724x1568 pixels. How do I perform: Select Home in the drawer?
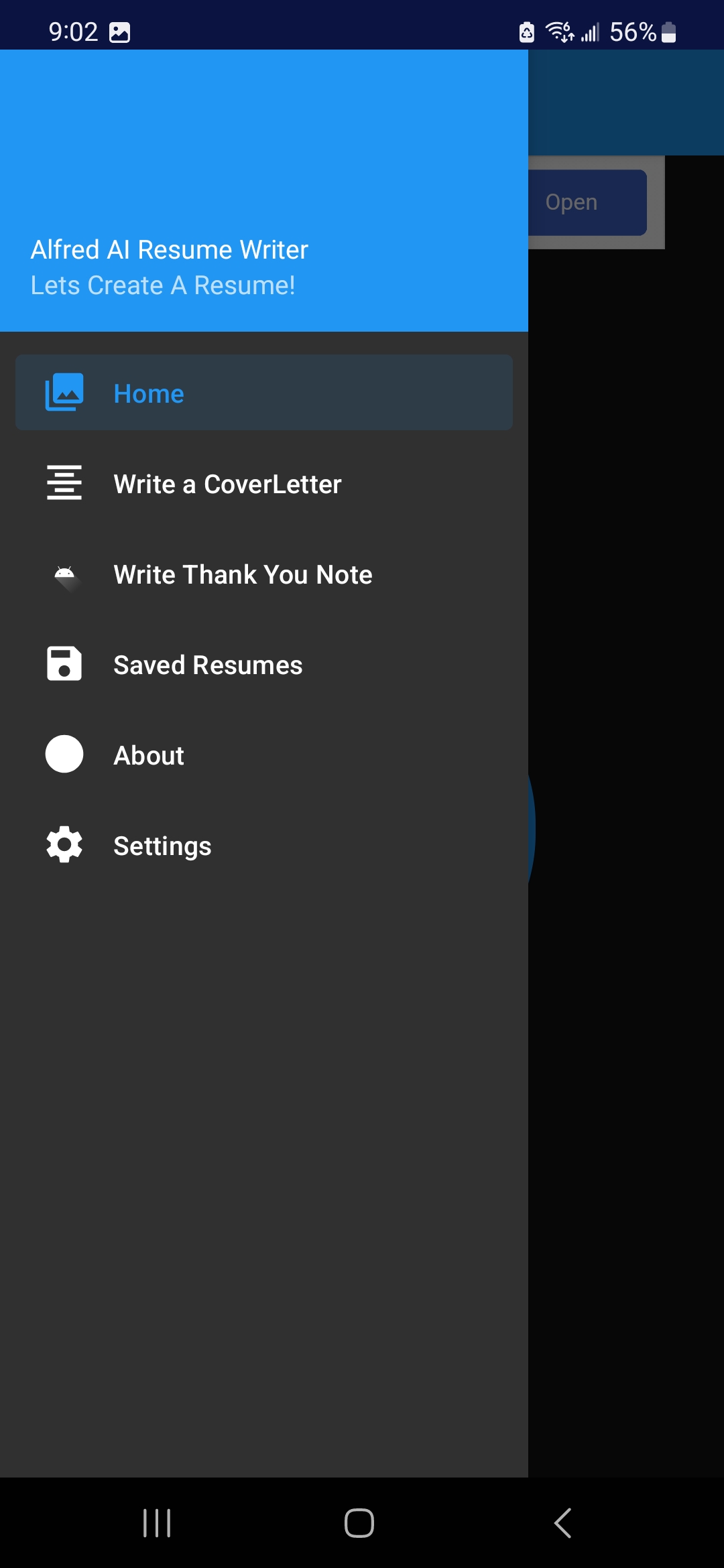[263, 393]
